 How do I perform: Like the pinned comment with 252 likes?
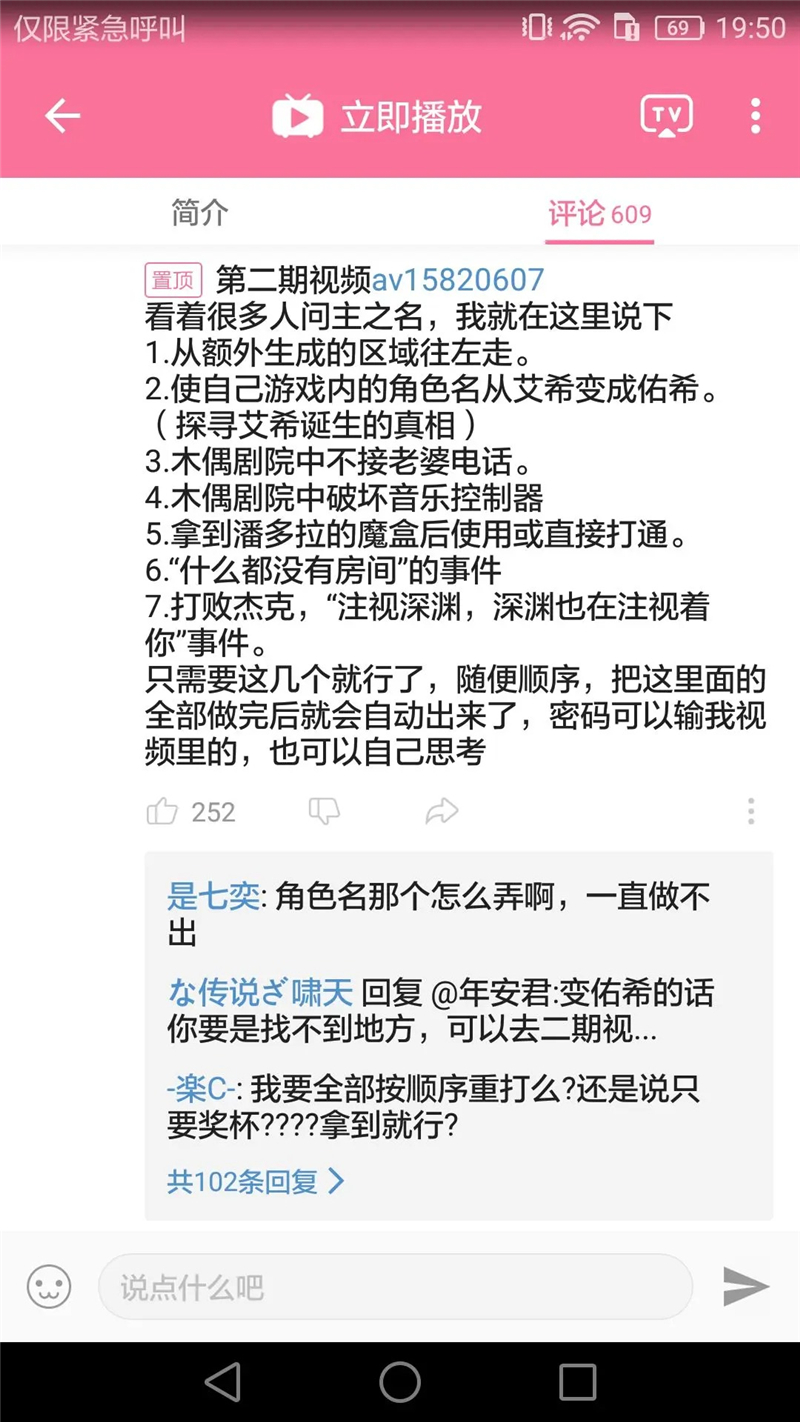point(163,812)
